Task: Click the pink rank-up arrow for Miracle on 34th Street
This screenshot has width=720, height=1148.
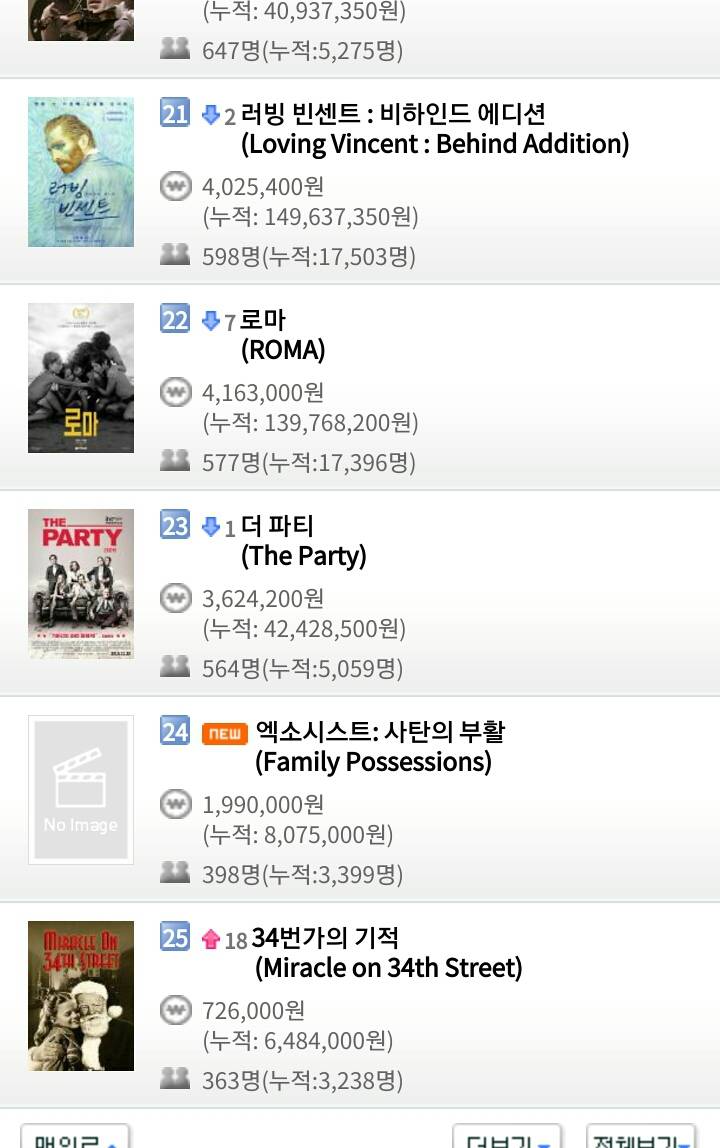Action: (211, 940)
